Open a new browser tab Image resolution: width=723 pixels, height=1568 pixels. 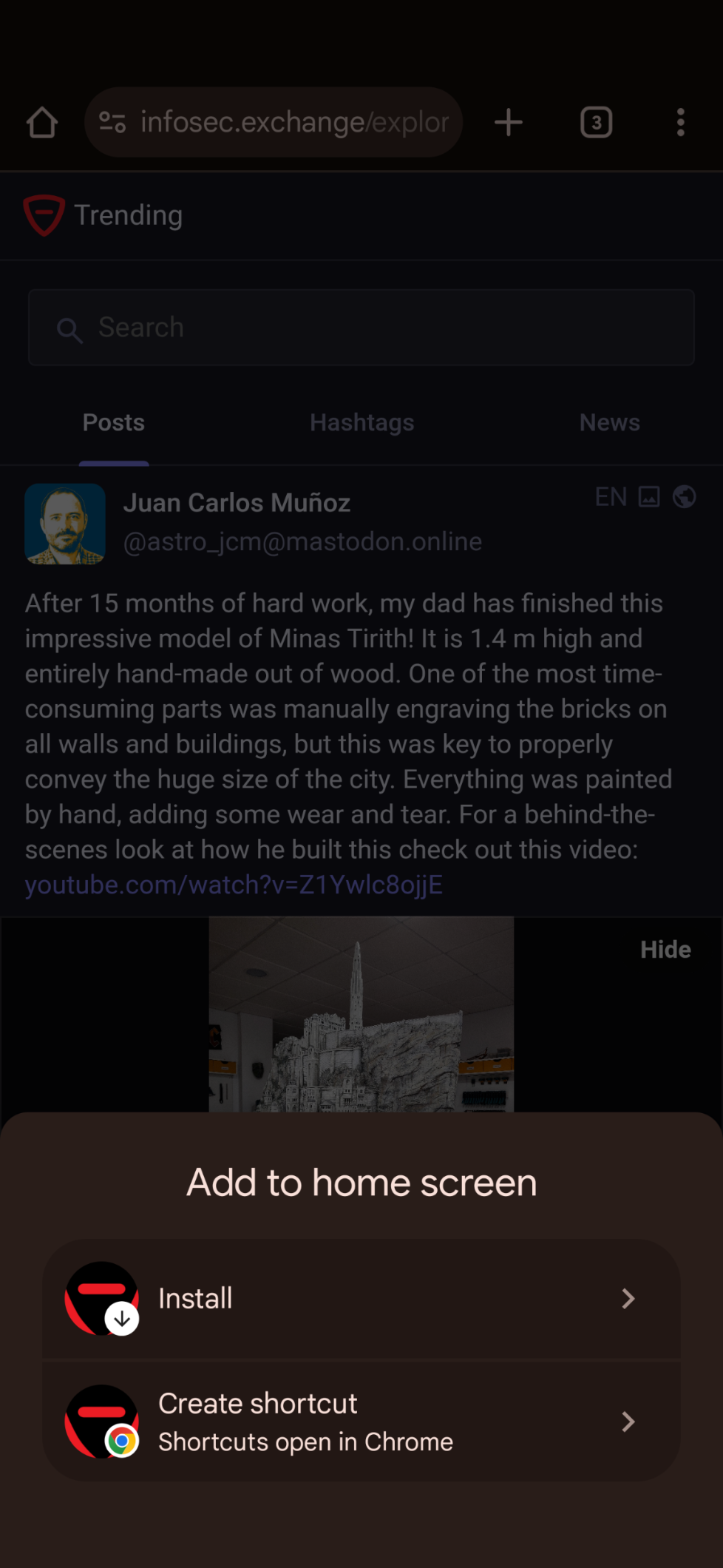509,123
